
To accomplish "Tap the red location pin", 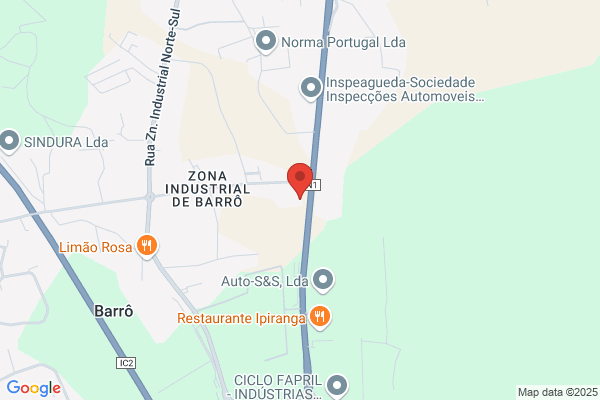I will click(x=300, y=181).
